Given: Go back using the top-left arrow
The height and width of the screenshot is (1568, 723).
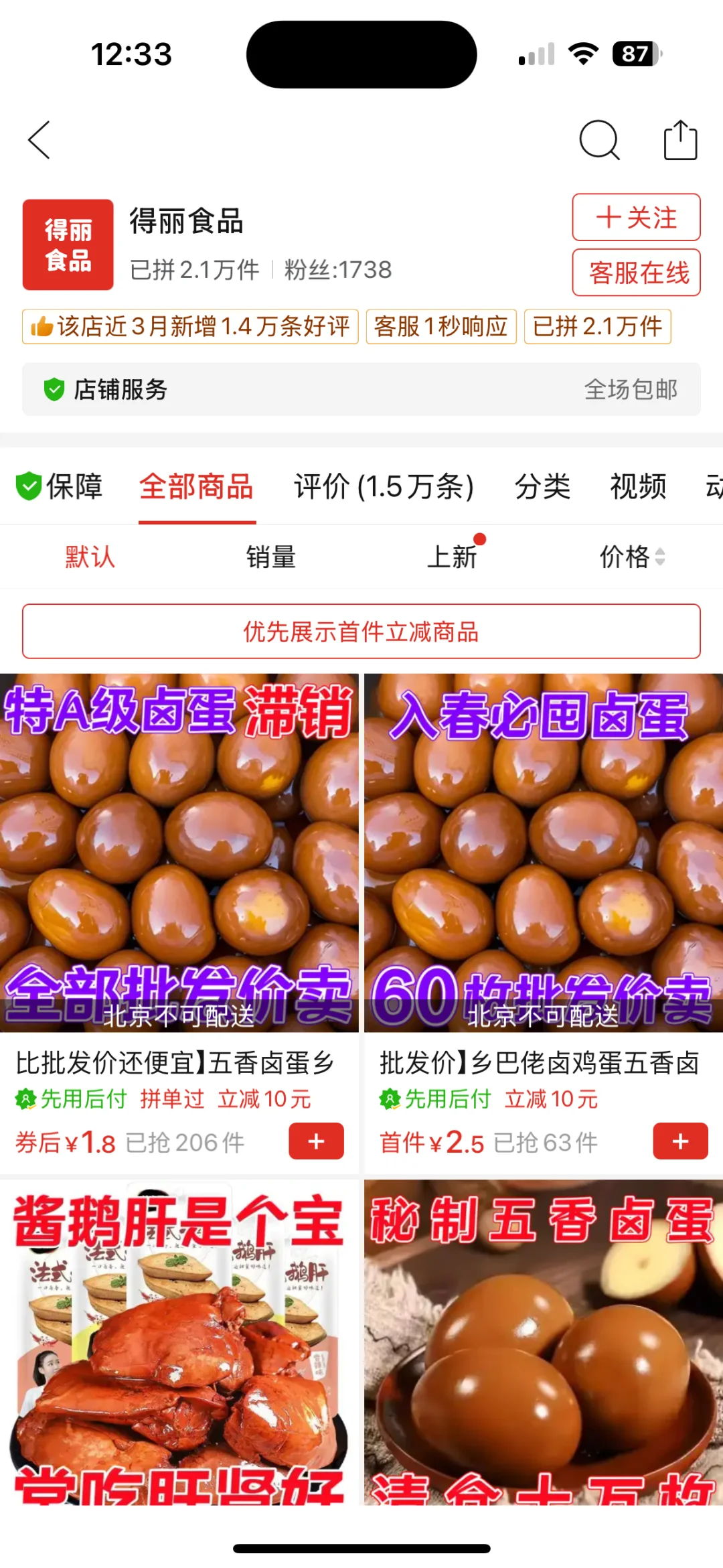Looking at the screenshot, I should coord(39,140).
